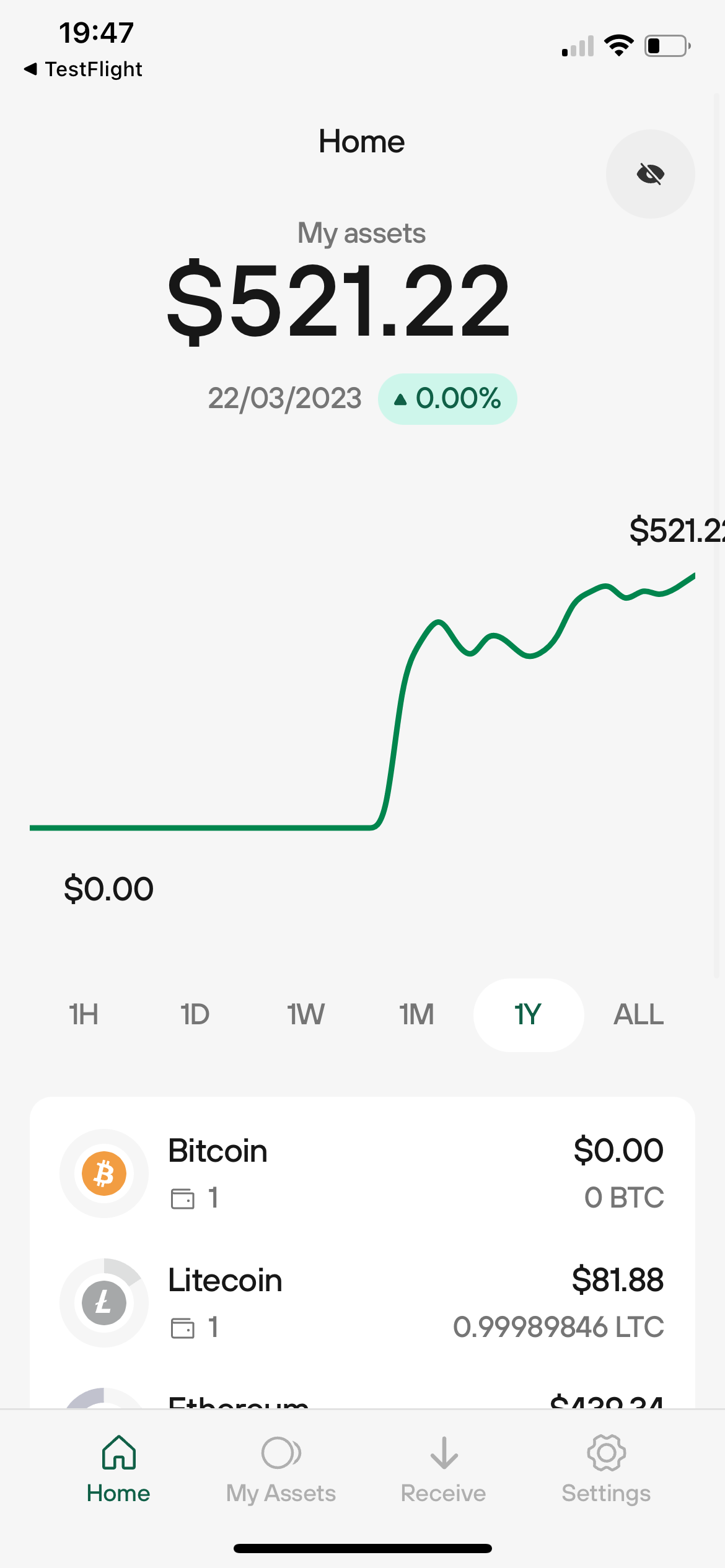Go to the Home tab
725x1568 pixels.
pyautogui.click(x=118, y=1469)
